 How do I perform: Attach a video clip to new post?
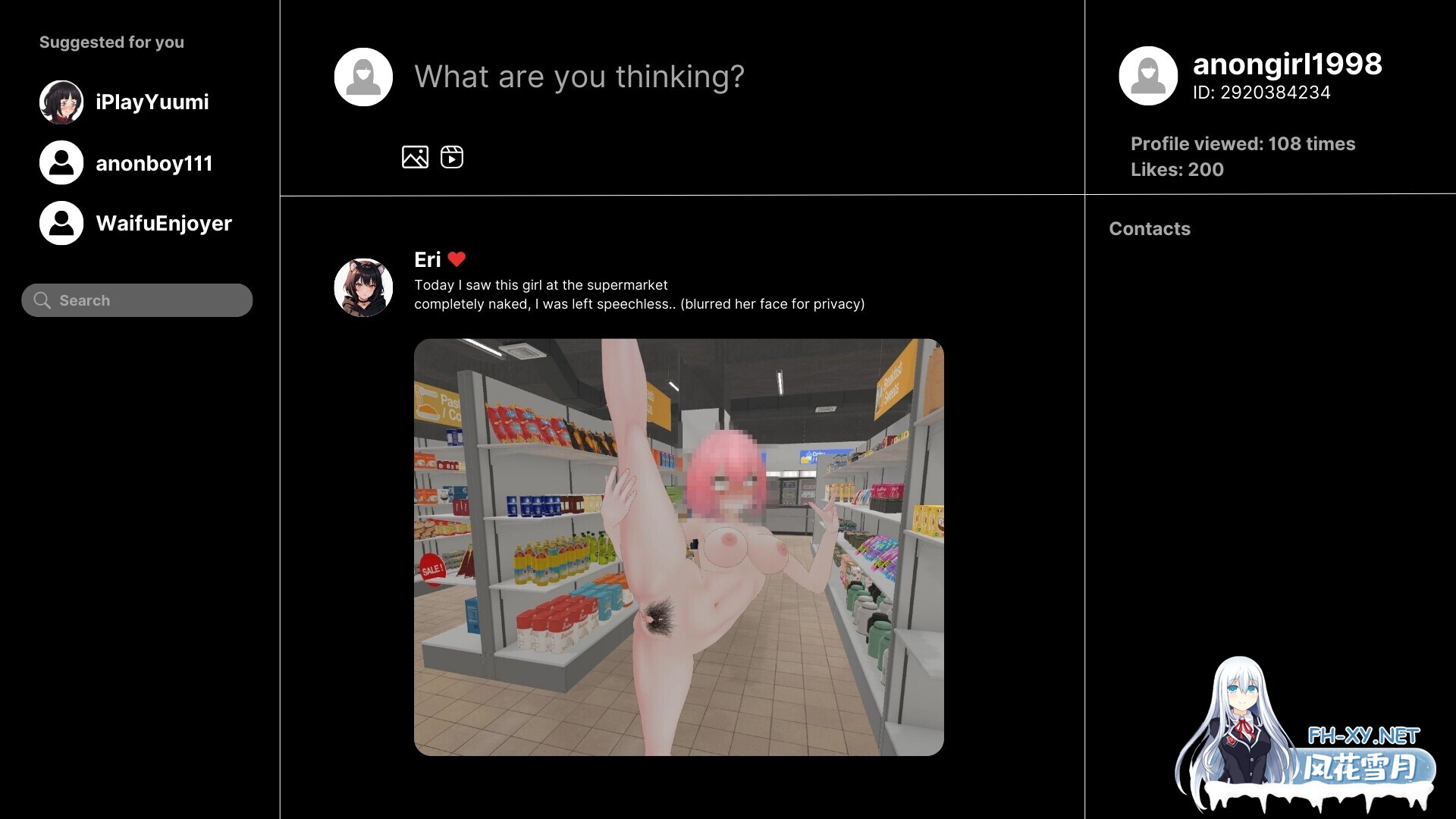click(x=452, y=157)
